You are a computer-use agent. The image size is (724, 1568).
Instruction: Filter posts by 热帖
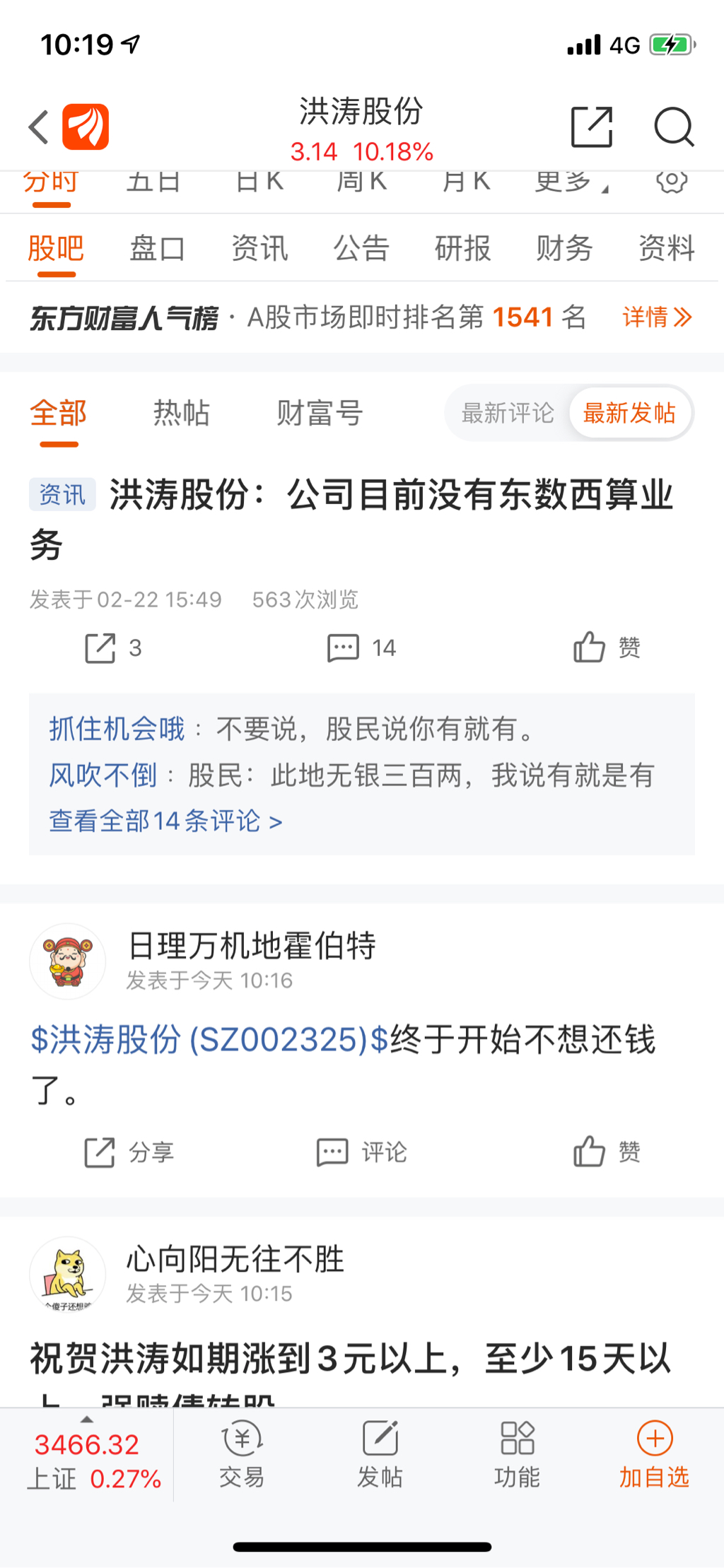tap(182, 414)
